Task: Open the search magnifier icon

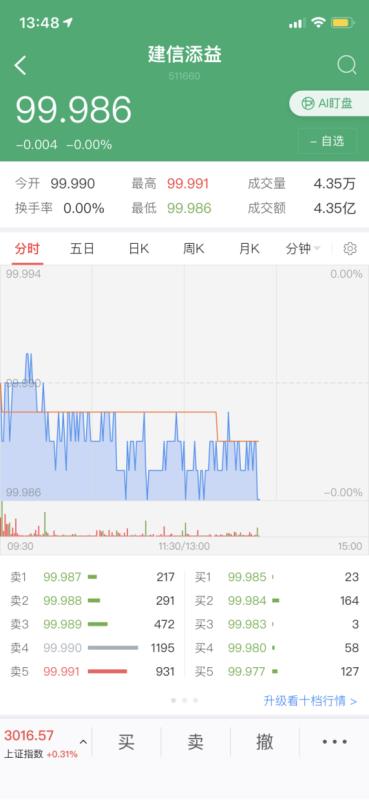Action: [x=347, y=65]
